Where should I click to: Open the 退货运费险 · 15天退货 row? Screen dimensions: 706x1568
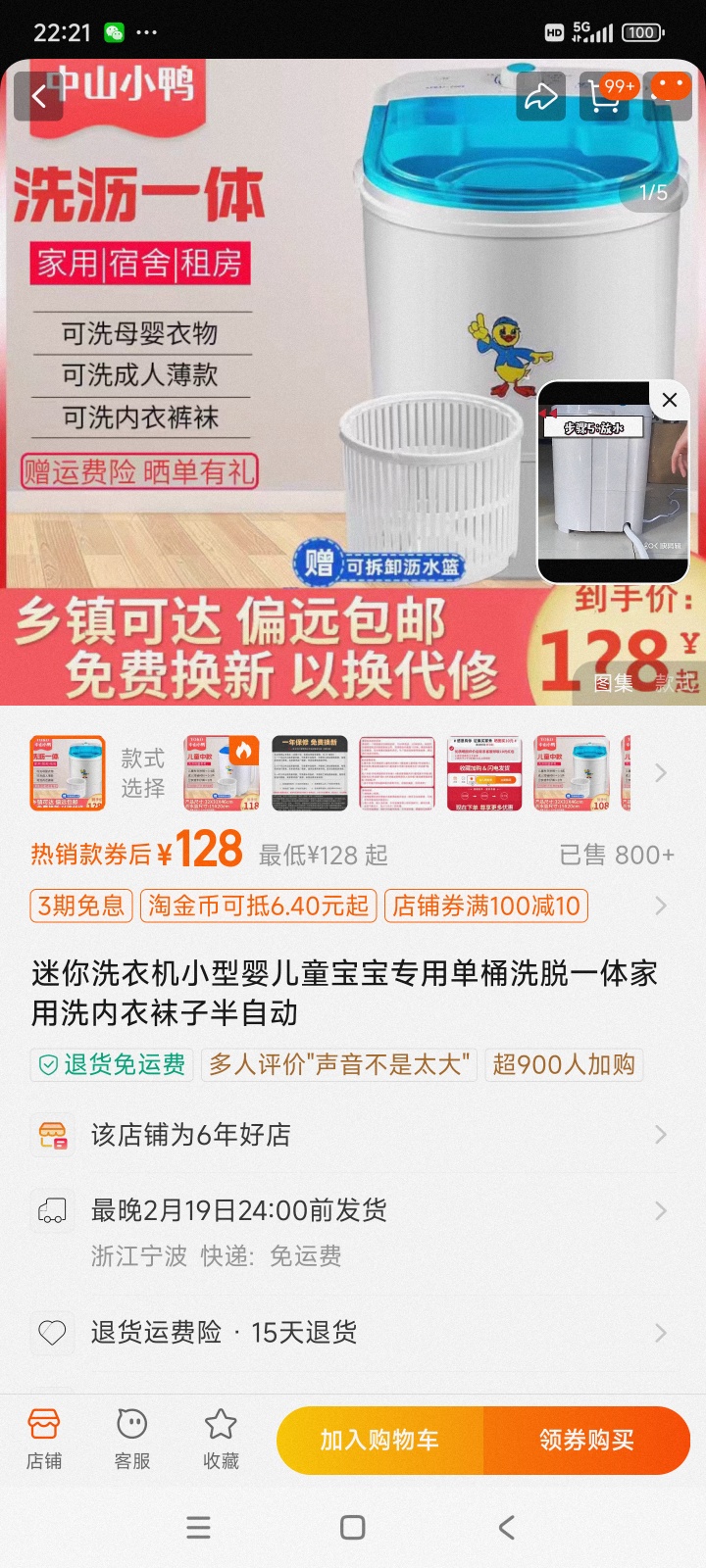coord(353,1333)
